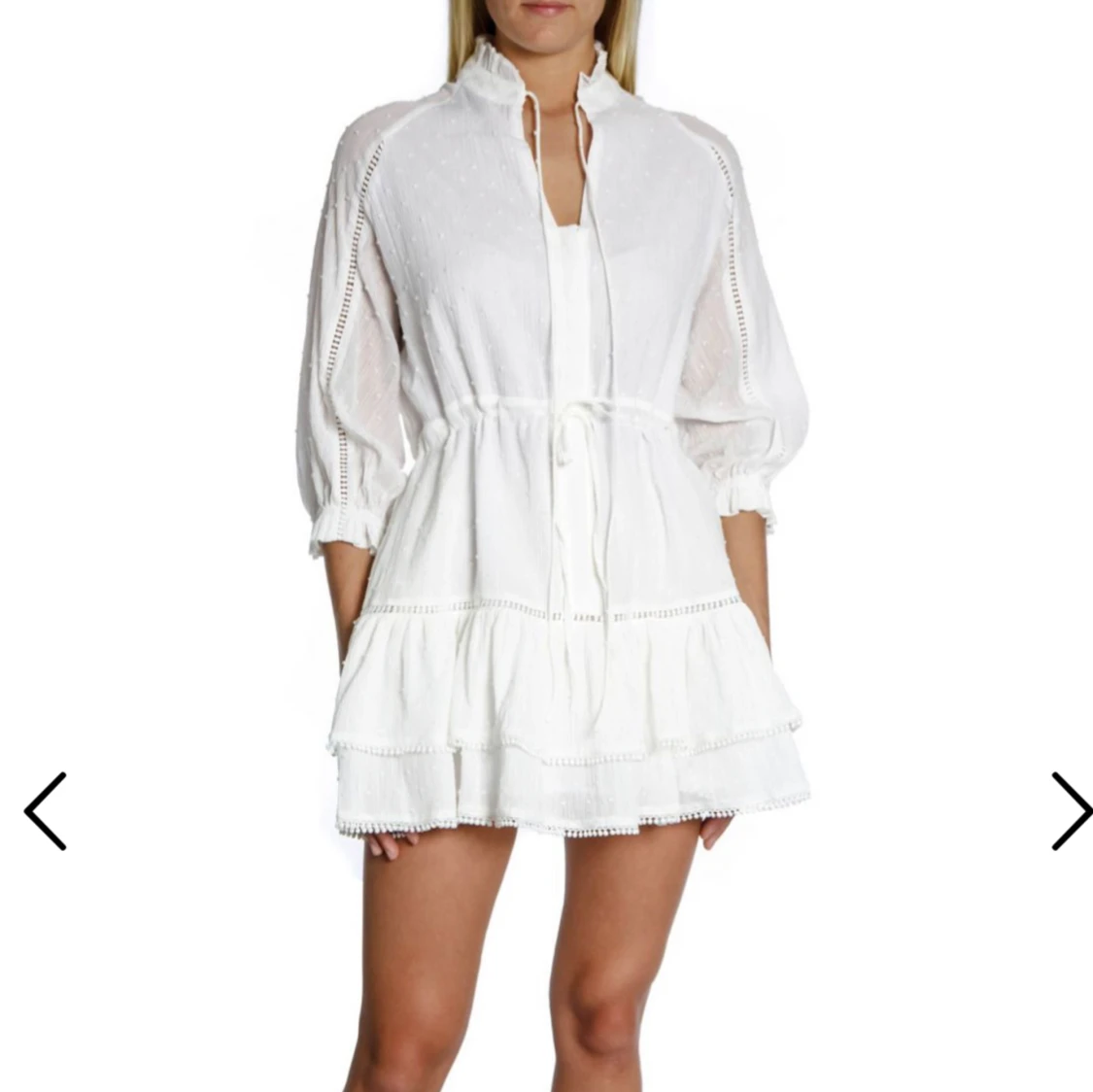Go to the previous product photo

tap(45, 811)
